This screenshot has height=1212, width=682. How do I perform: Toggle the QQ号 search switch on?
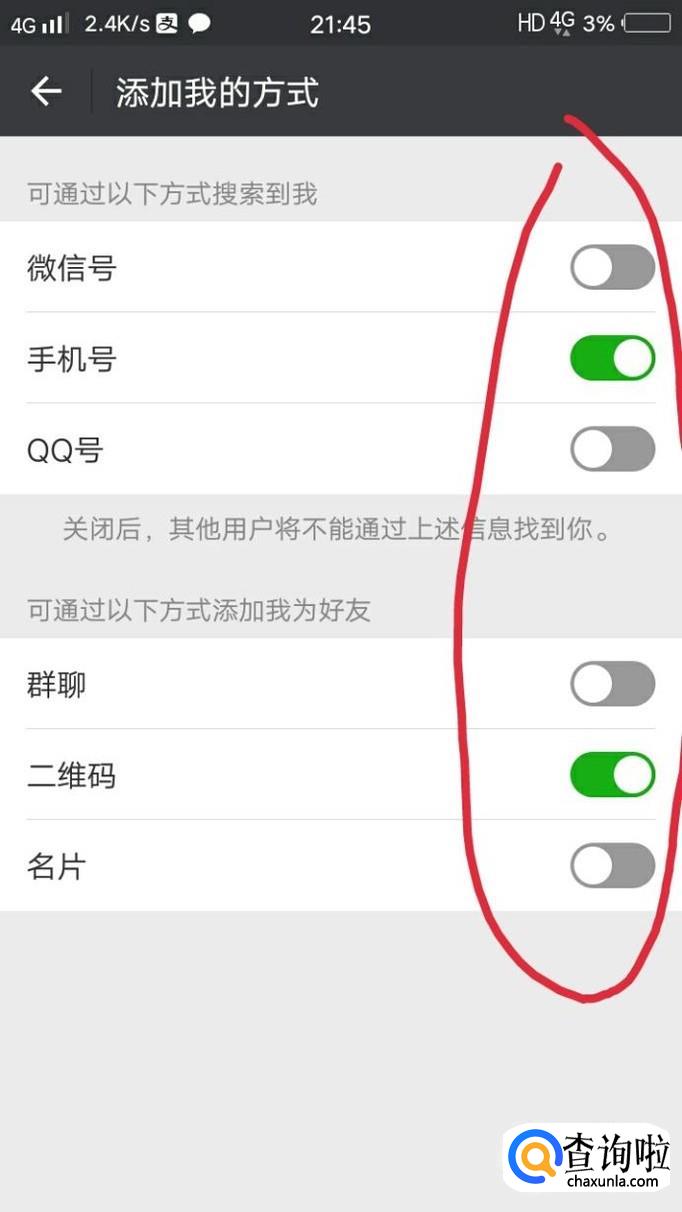(612, 449)
